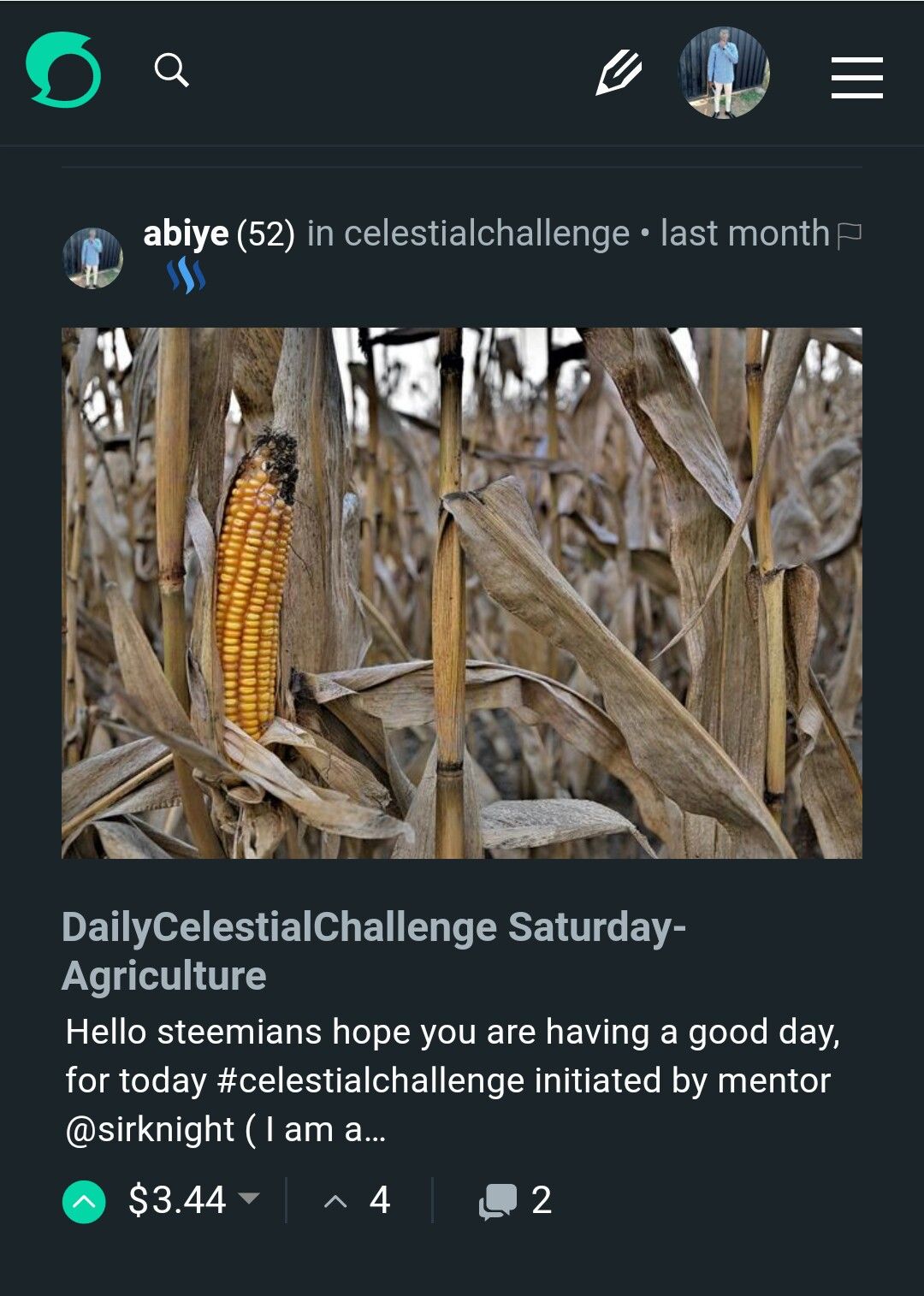Flag abiye's post
The width and height of the screenshot is (924, 1296).
coord(849,235)
